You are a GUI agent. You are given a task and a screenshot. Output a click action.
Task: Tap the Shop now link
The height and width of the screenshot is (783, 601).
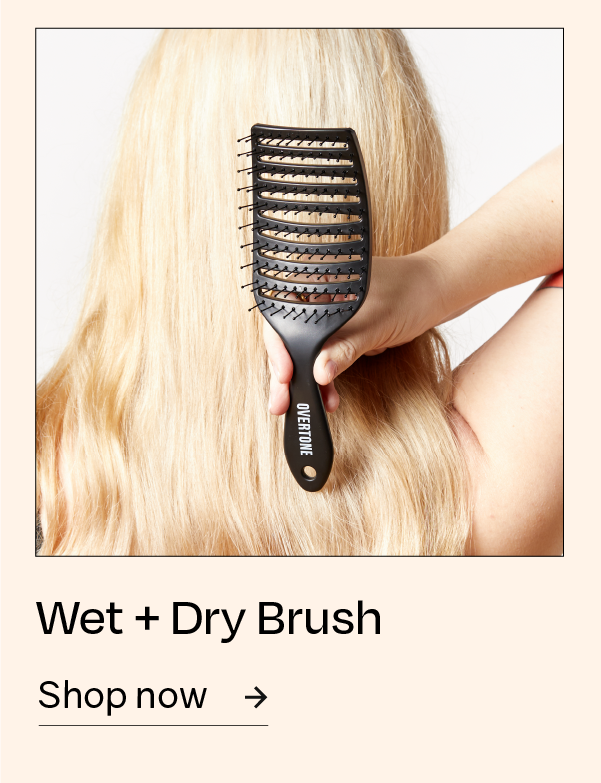point(152,696)
